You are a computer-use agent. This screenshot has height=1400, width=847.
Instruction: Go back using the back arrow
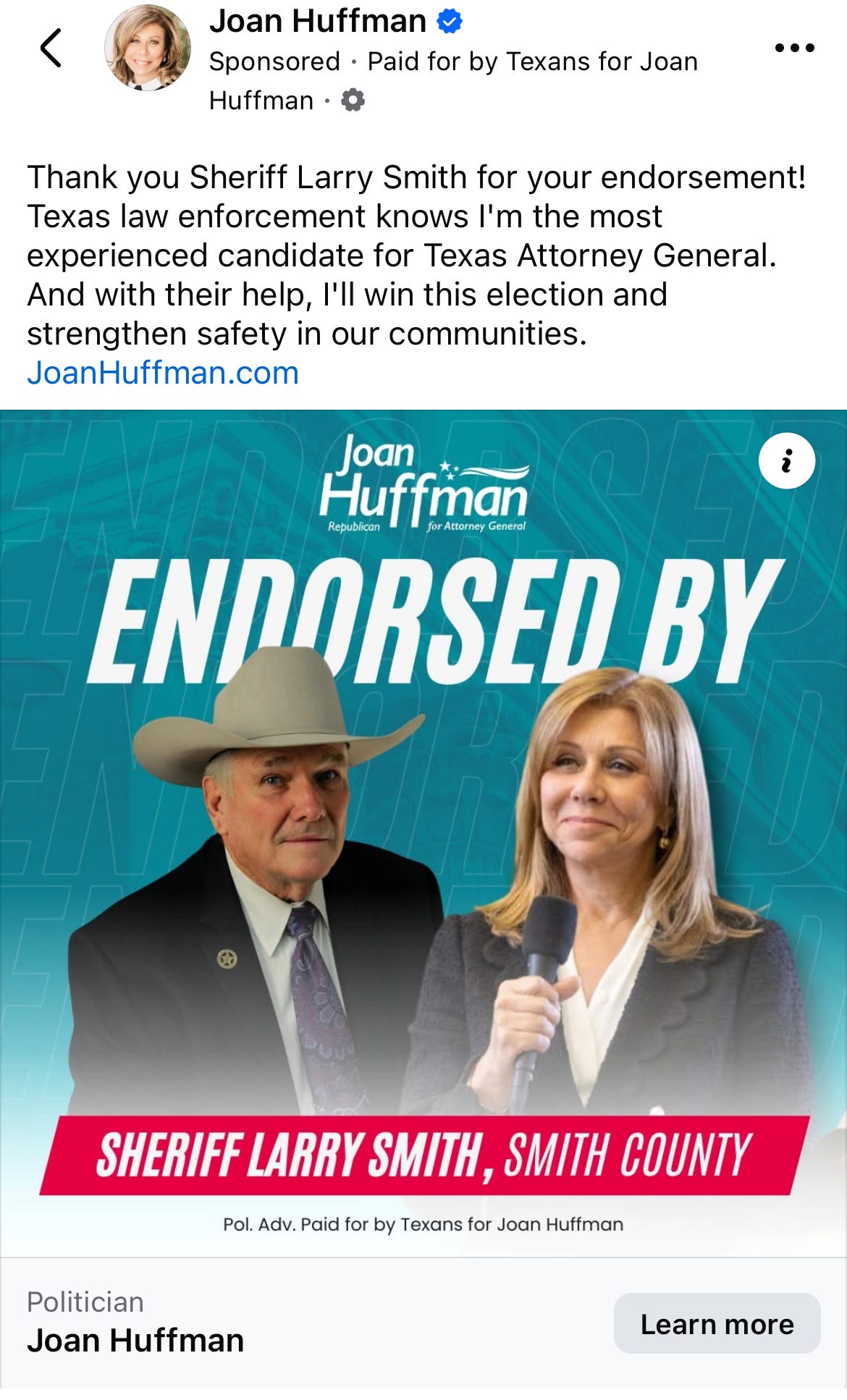51,49
